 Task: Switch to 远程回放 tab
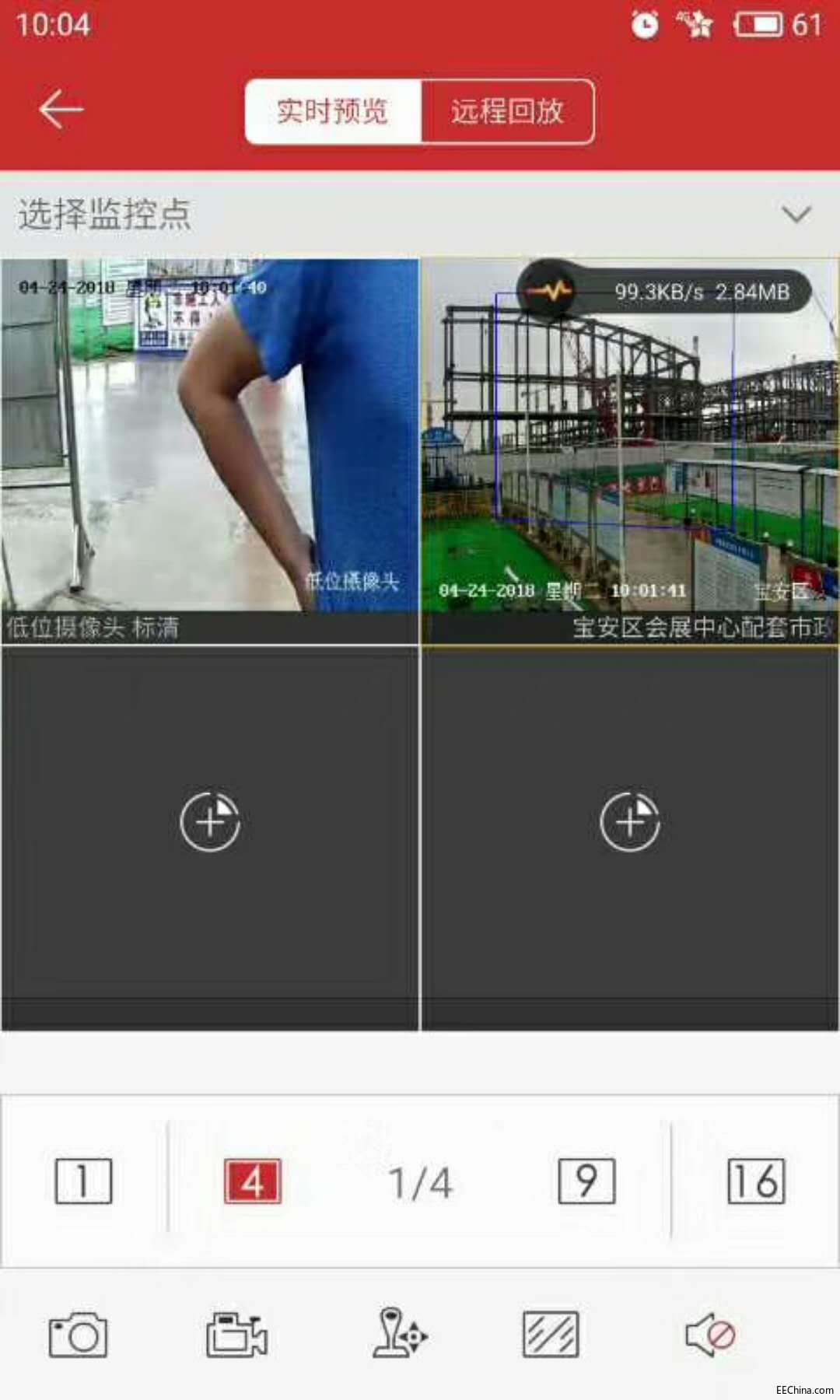[x=507, y=111]
